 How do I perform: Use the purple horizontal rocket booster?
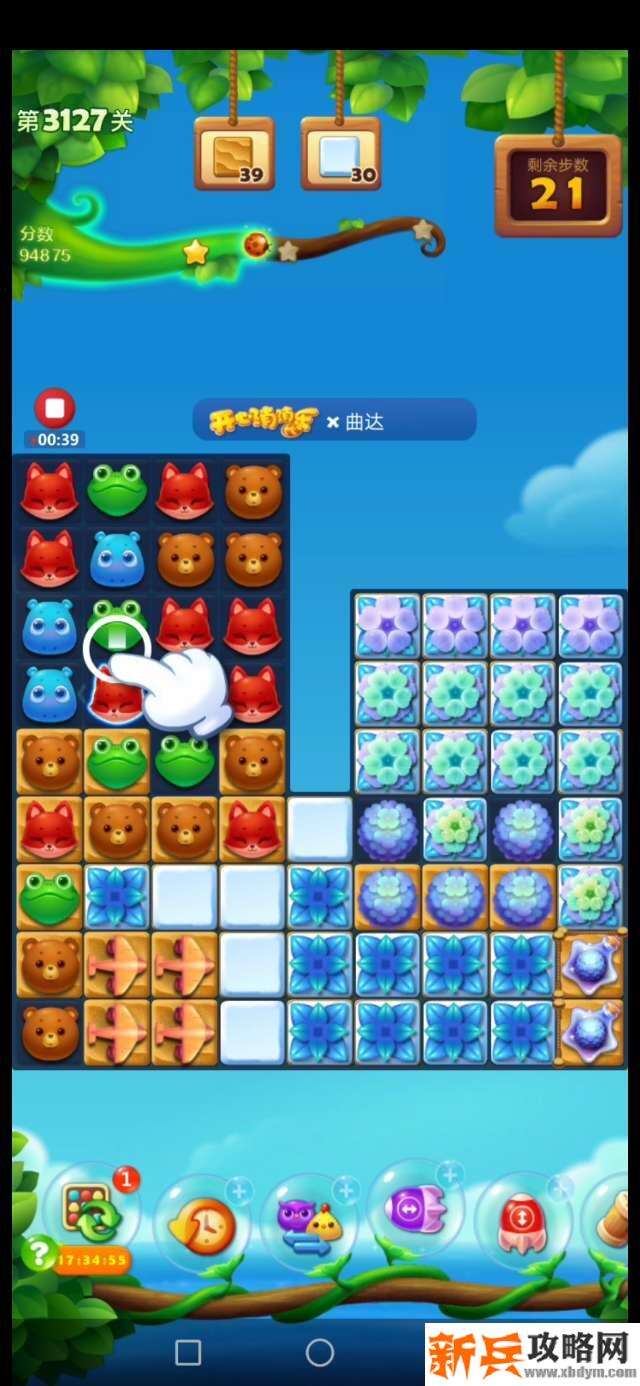(413, 1212)
